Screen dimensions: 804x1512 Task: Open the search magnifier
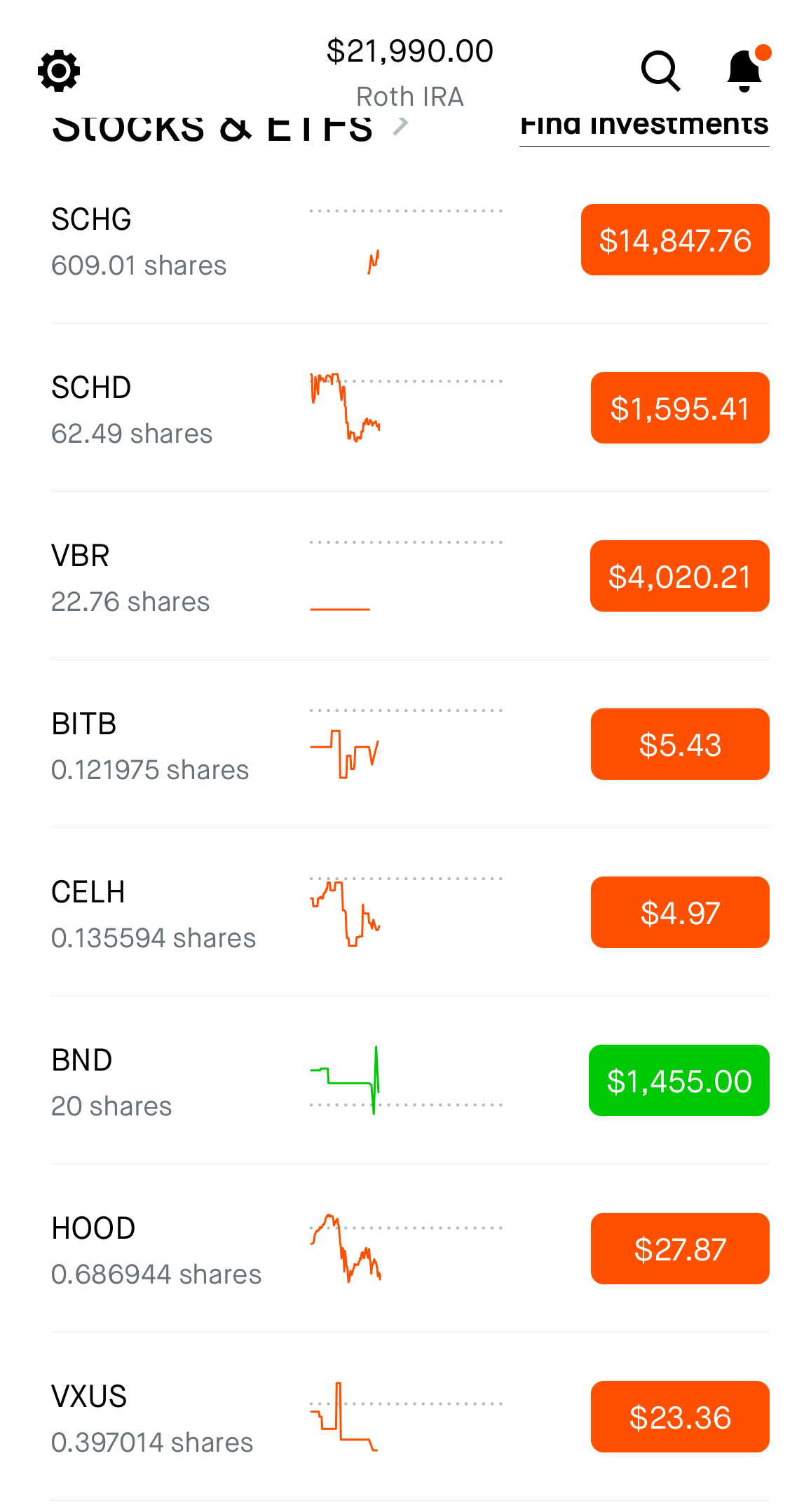click(x=660, y=71)
